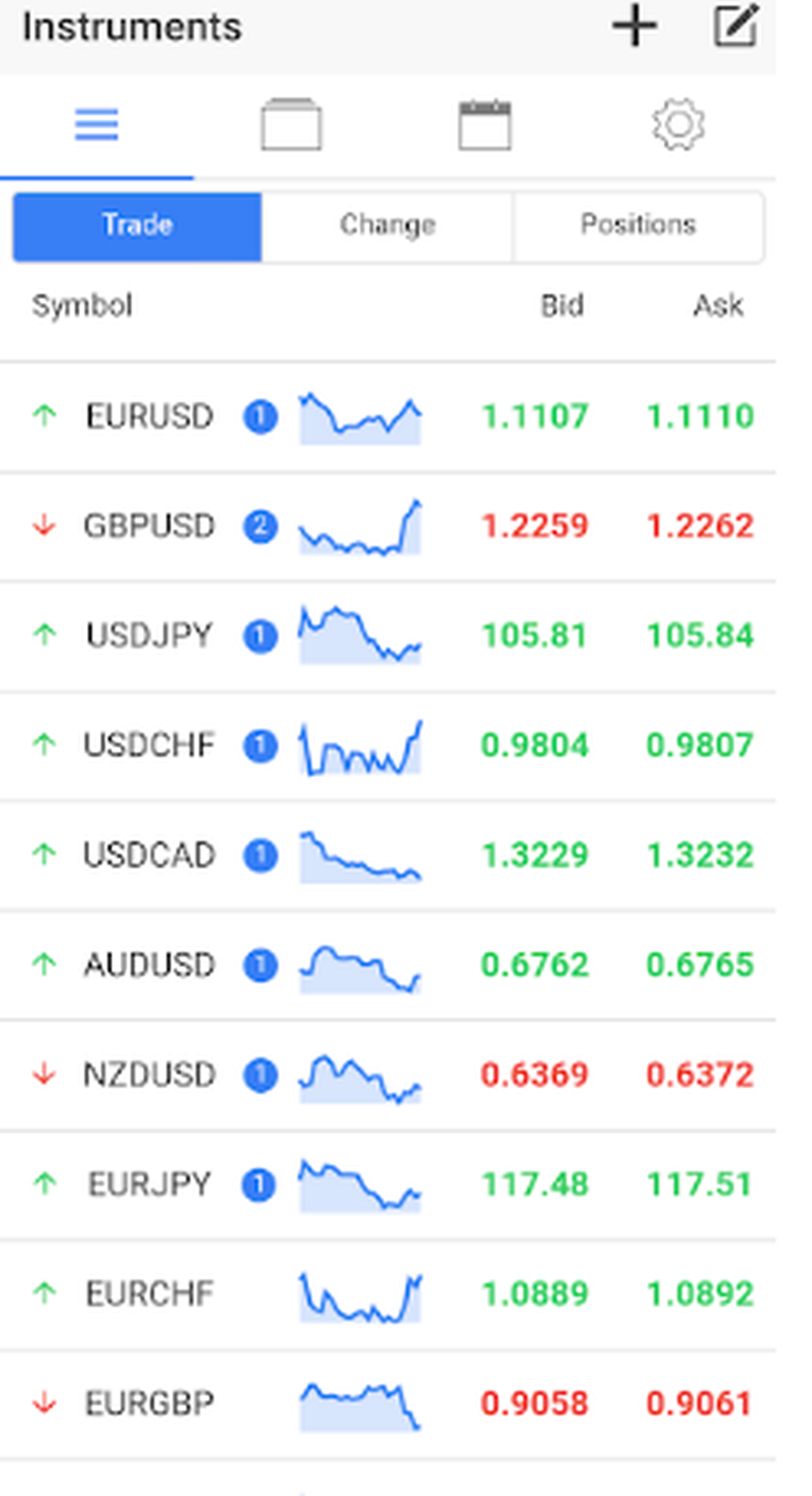Screen dimensions: 812x1496
Task: Click the green up arrow beside USDJPY
Action: [x=44, y=636]
